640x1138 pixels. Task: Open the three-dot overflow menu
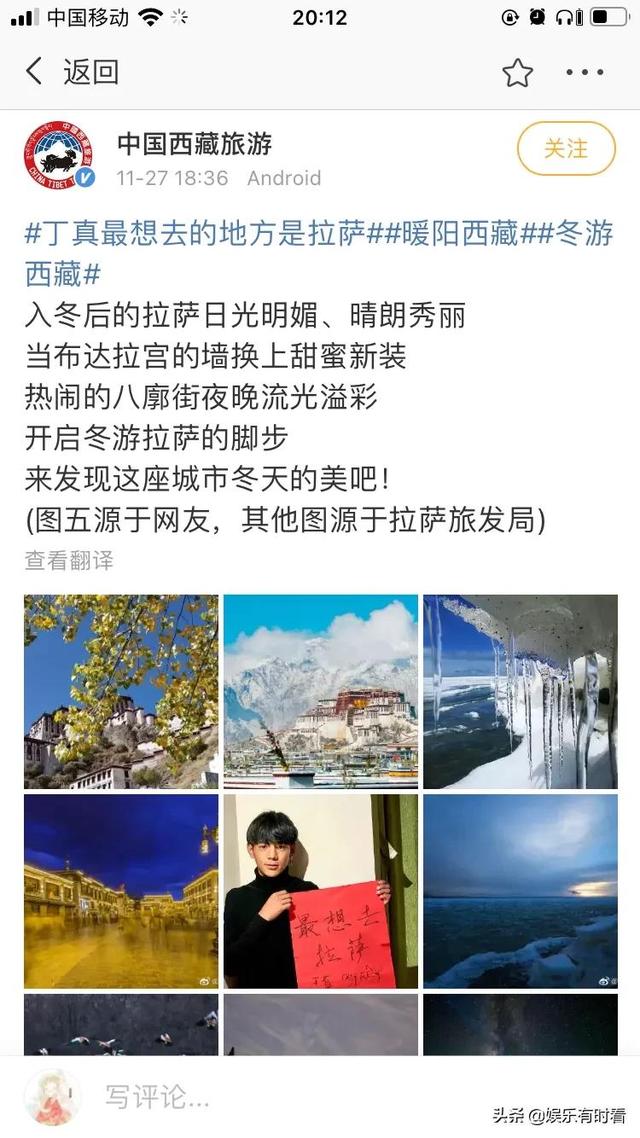pos(585,72)
